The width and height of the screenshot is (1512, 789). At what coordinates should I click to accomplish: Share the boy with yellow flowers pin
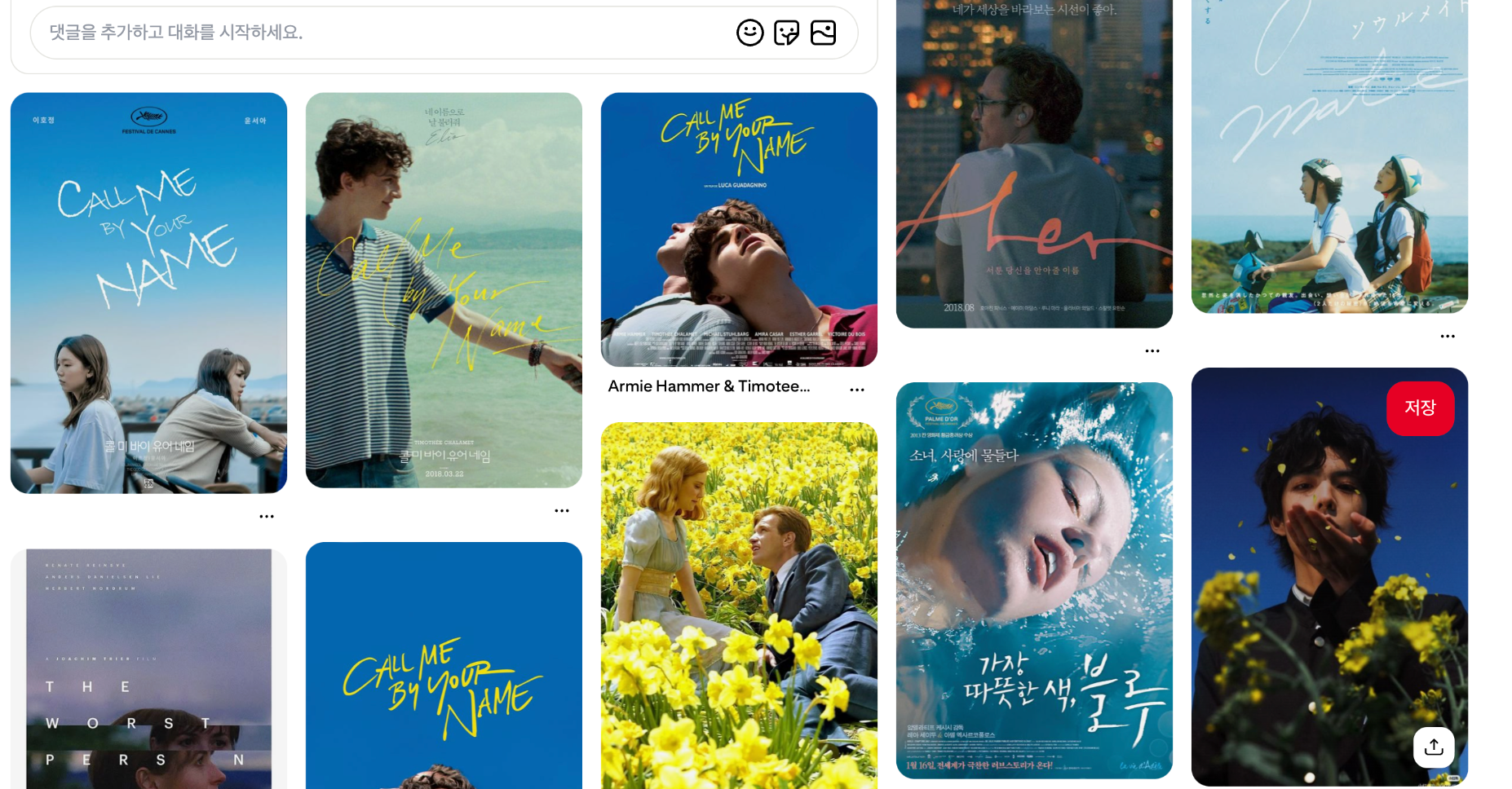[1434, 747]
